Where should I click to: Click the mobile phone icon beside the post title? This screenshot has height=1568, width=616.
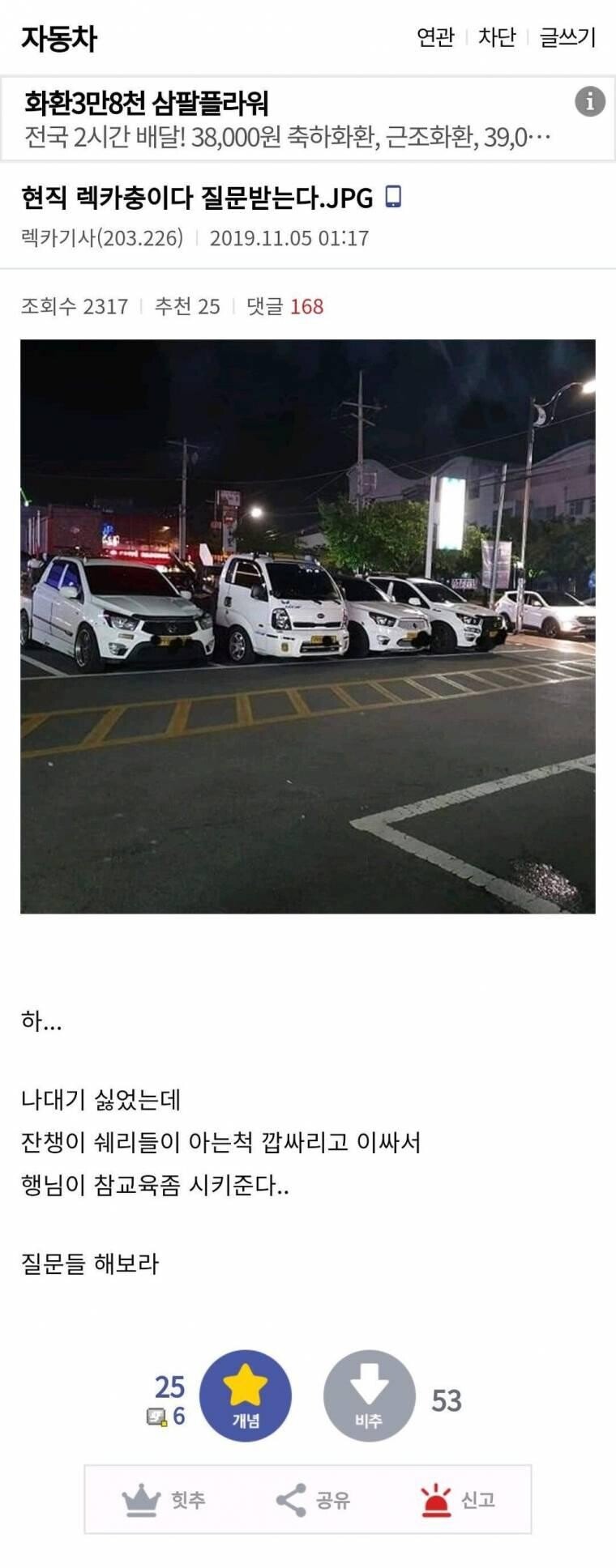click(395, 197)
